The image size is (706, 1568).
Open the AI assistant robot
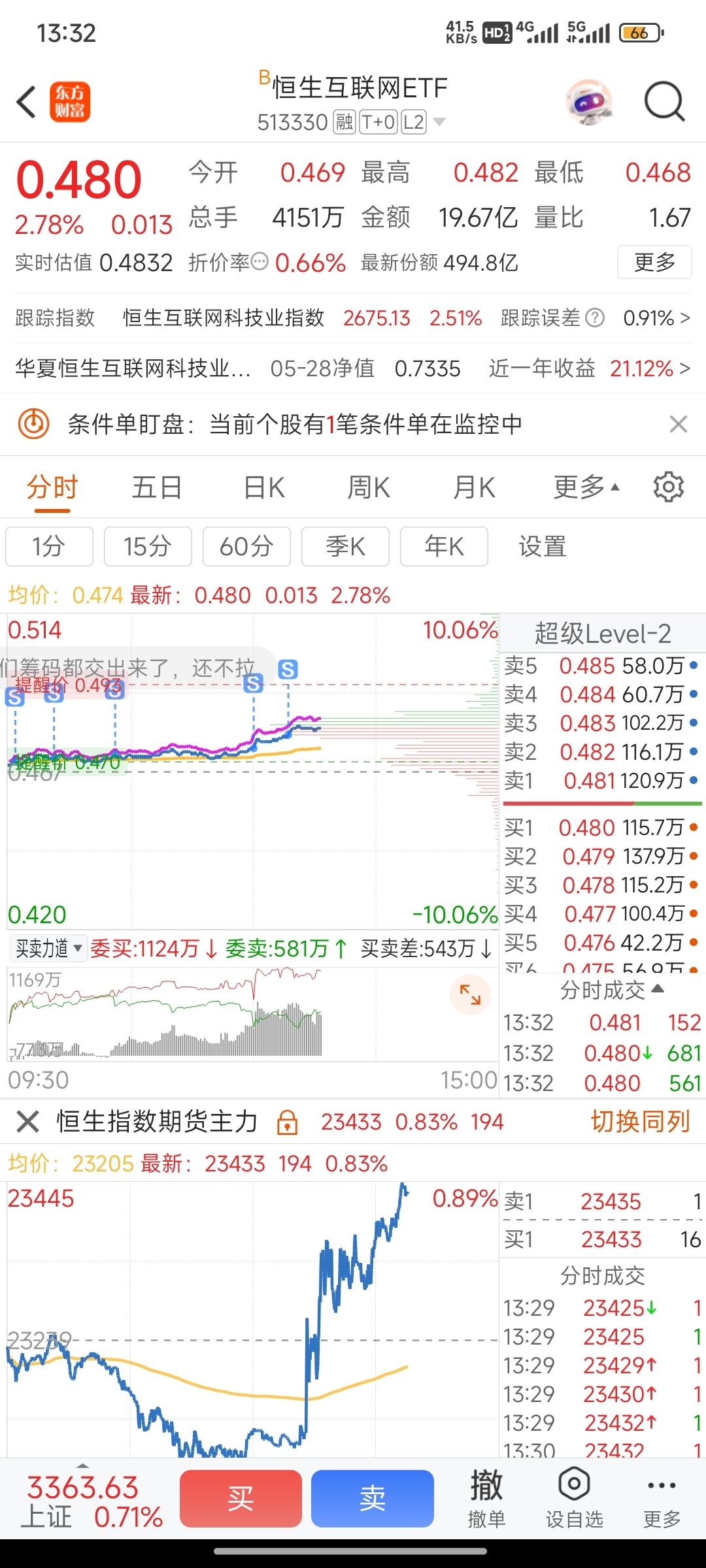(x=588, y=102)
